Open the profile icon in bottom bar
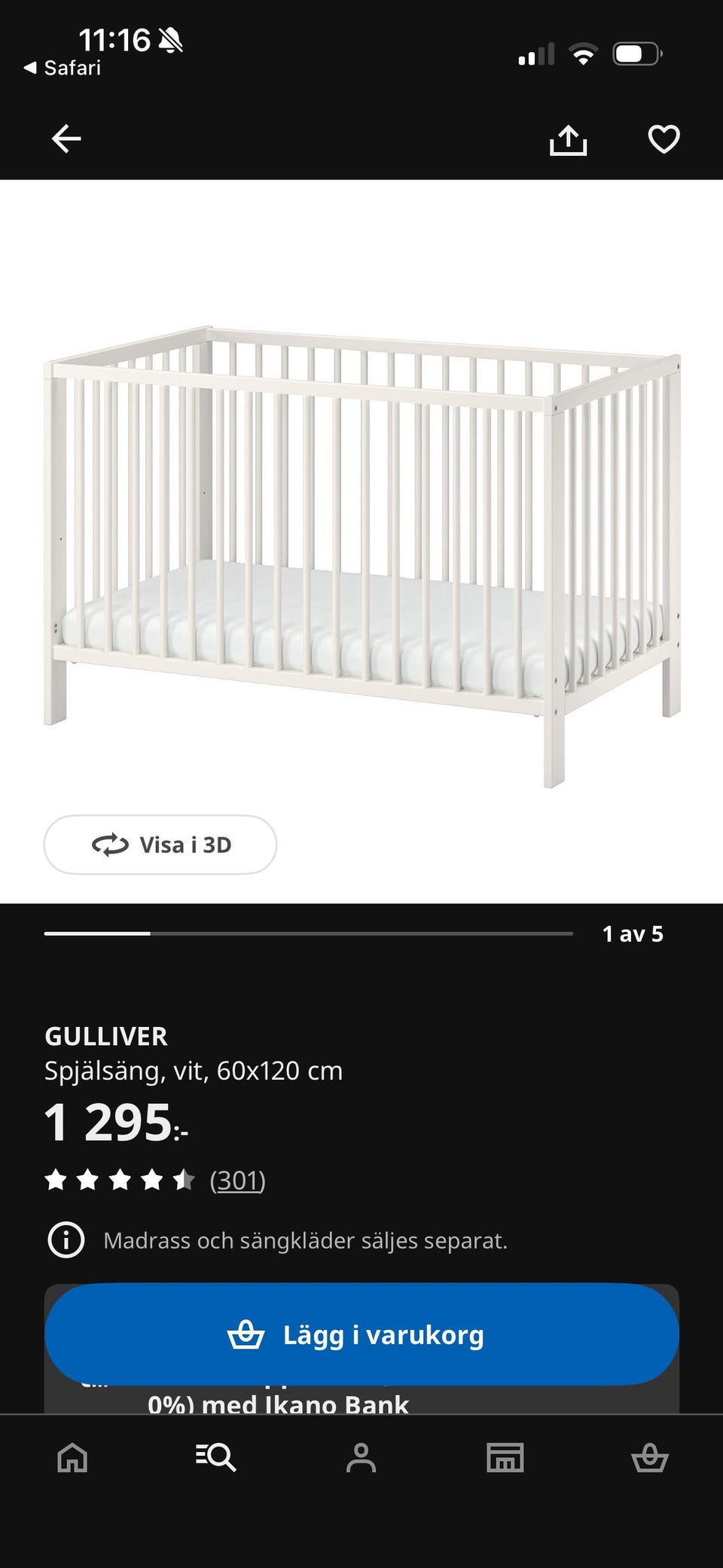This screenshot has height=1568, width=723. pos(361,1456)
